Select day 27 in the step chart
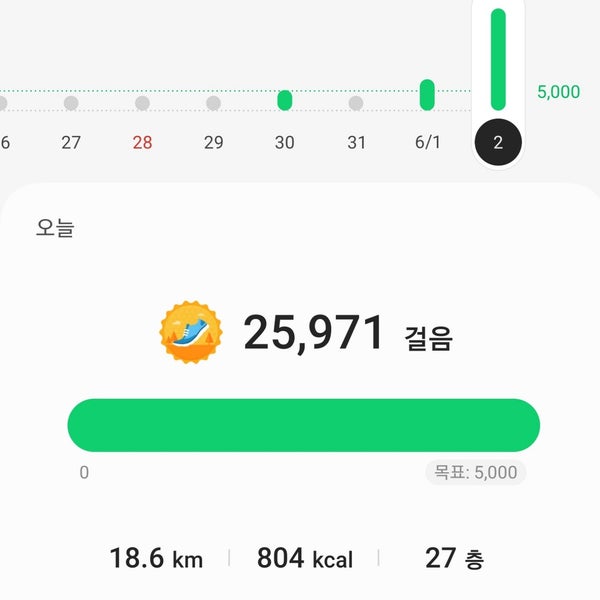Viewport: 600px width, 600px height. pyautogui.click(x=71, y=142)
